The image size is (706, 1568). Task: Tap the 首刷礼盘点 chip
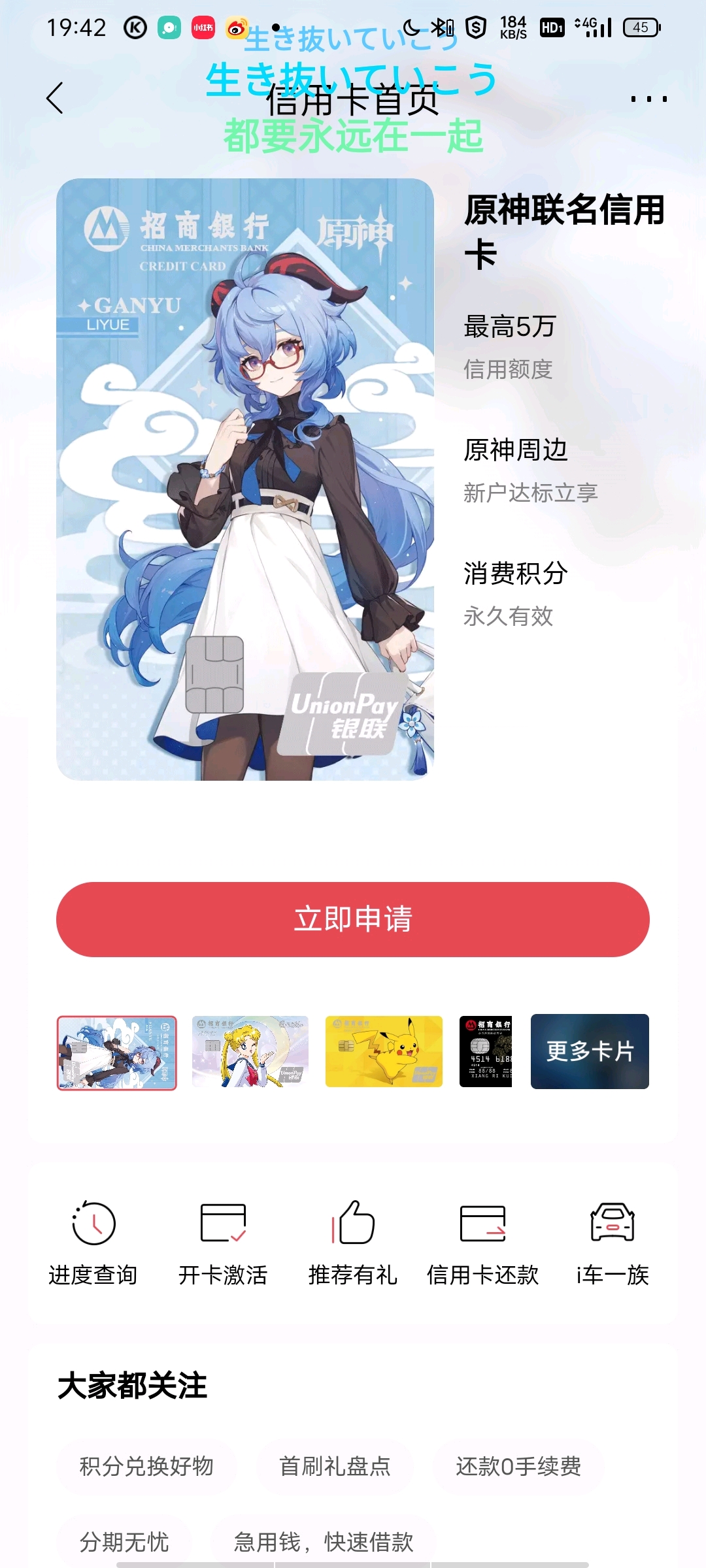[x=335, y=1467]
